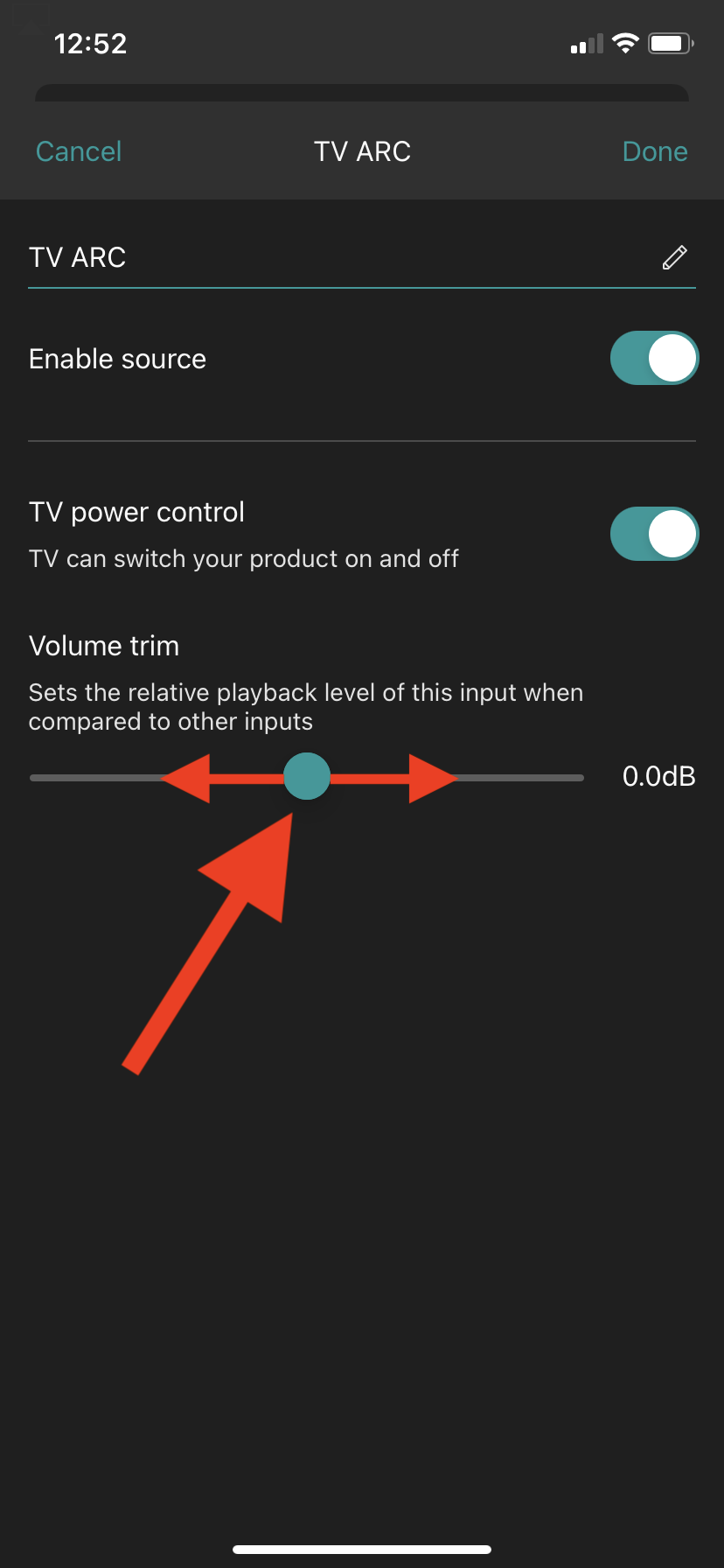Viewport: 724px width, 1568px height.
Task: Tap the pencil edit icon
Action: coord(674,257)
